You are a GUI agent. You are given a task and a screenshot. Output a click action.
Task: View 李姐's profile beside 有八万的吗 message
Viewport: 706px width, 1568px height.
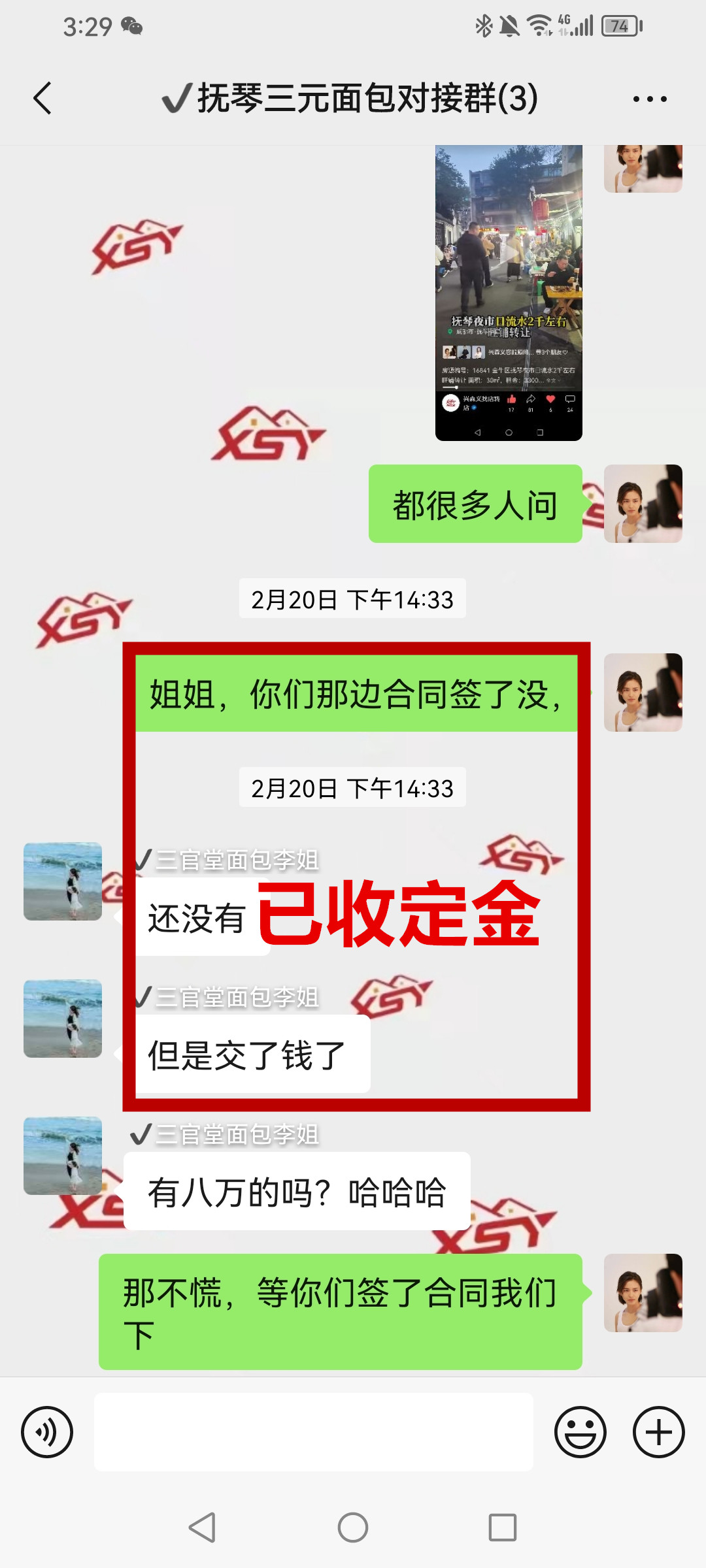click(63, 1156)
